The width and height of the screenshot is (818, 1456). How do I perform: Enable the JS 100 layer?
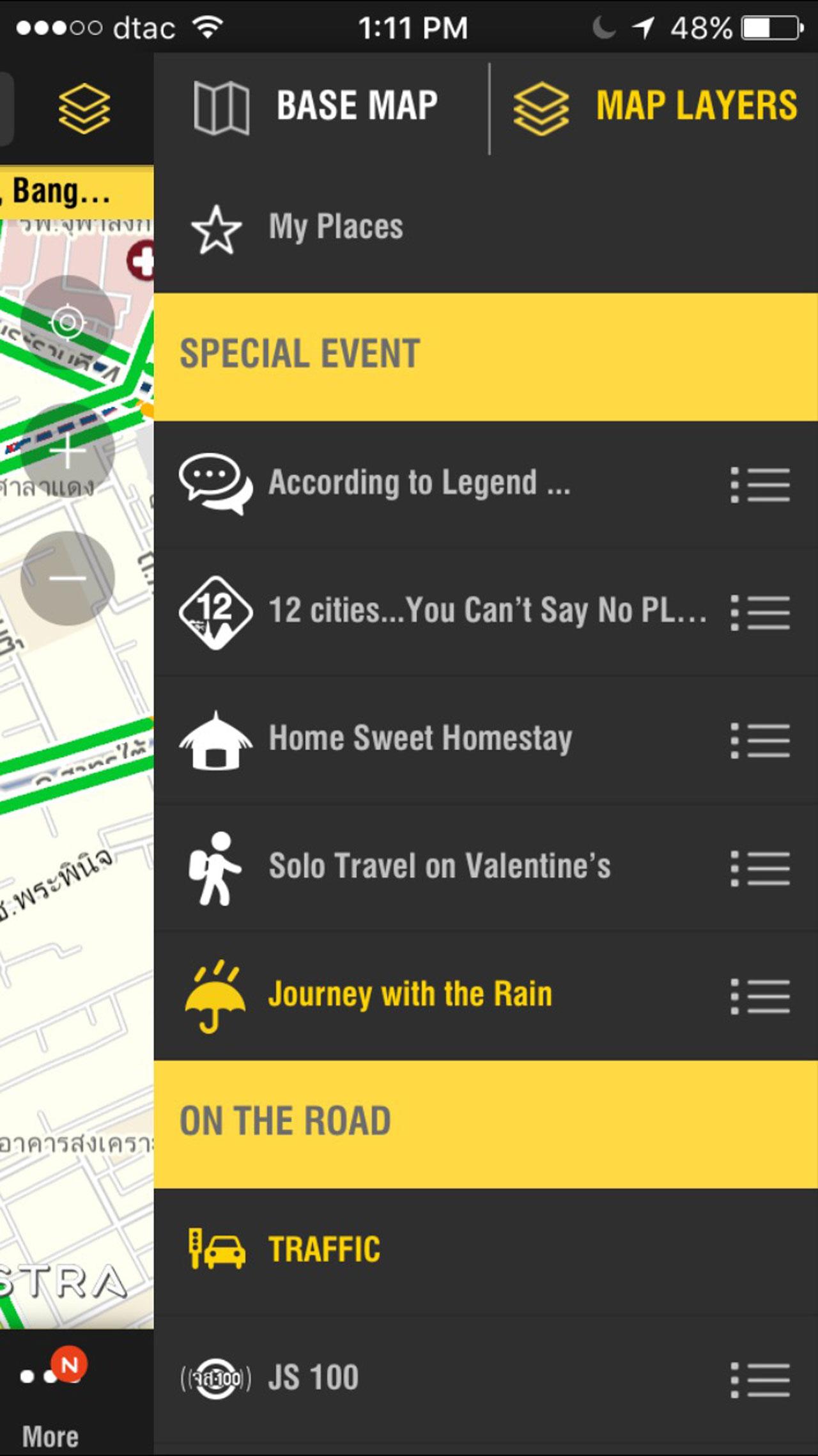pyautogui.click(x=313, y=1378)
